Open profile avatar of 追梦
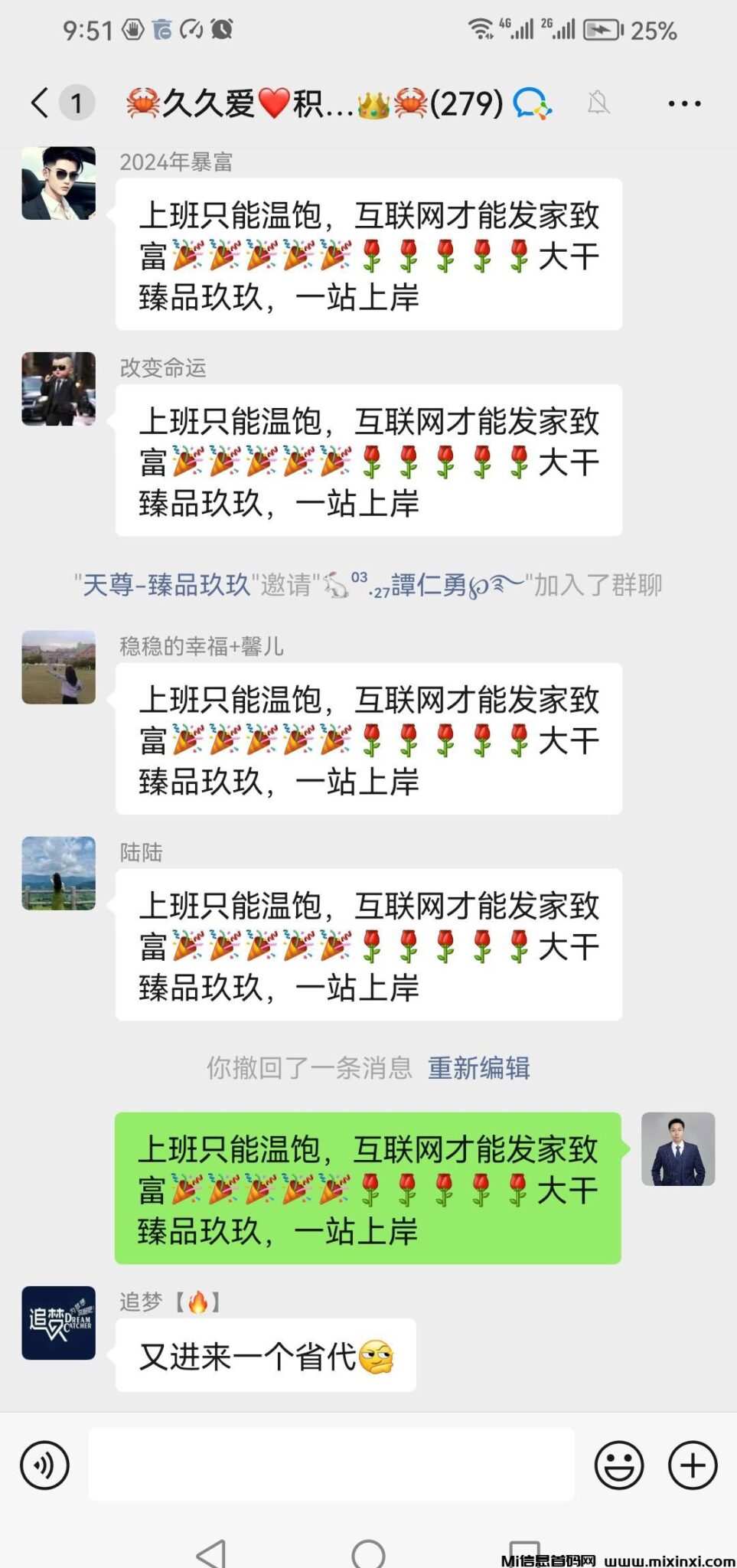 coord(58,1323)
